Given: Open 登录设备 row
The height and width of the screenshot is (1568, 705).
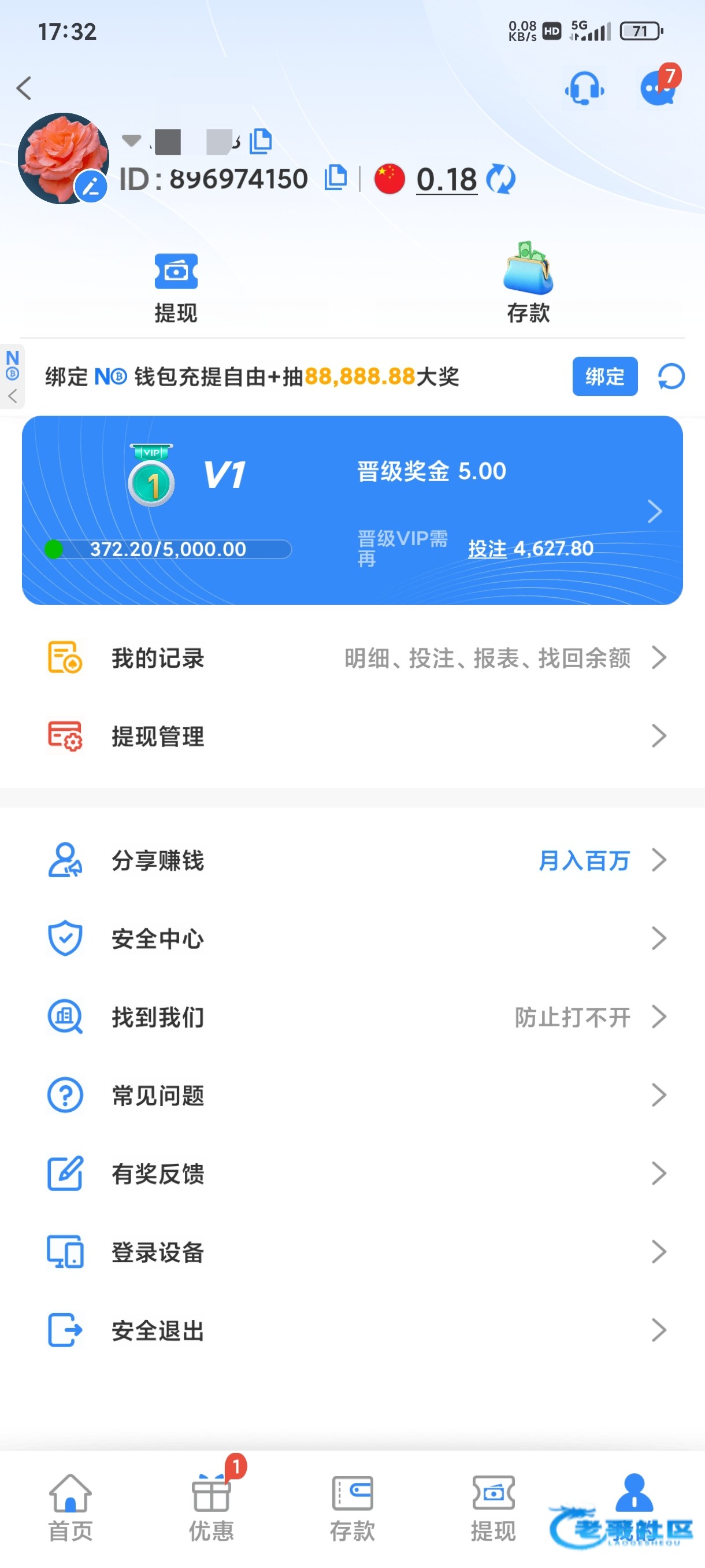Looking at the screenshot, I should pos(352,1252).
